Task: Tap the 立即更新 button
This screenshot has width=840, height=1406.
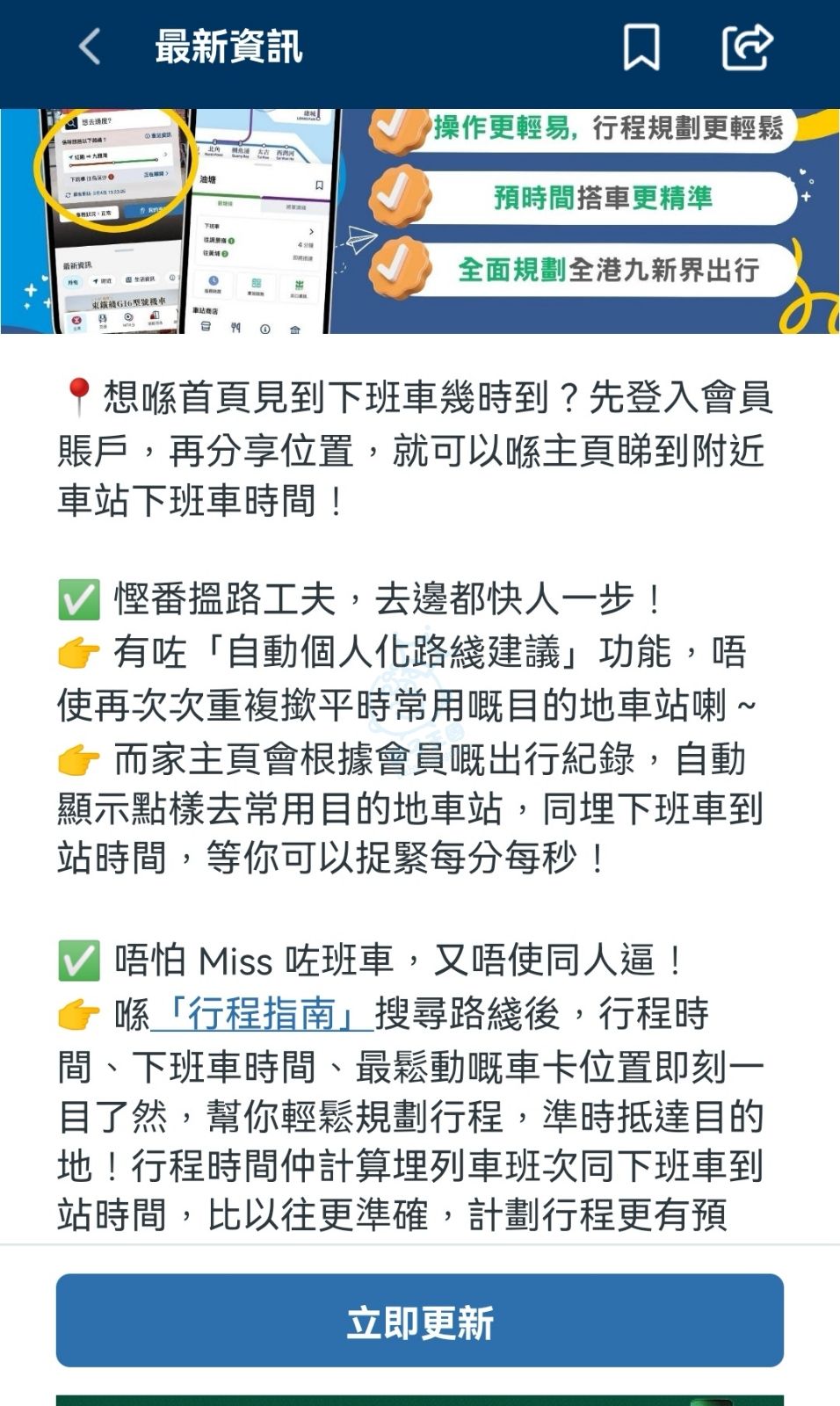Action: tap(420, 1321)
